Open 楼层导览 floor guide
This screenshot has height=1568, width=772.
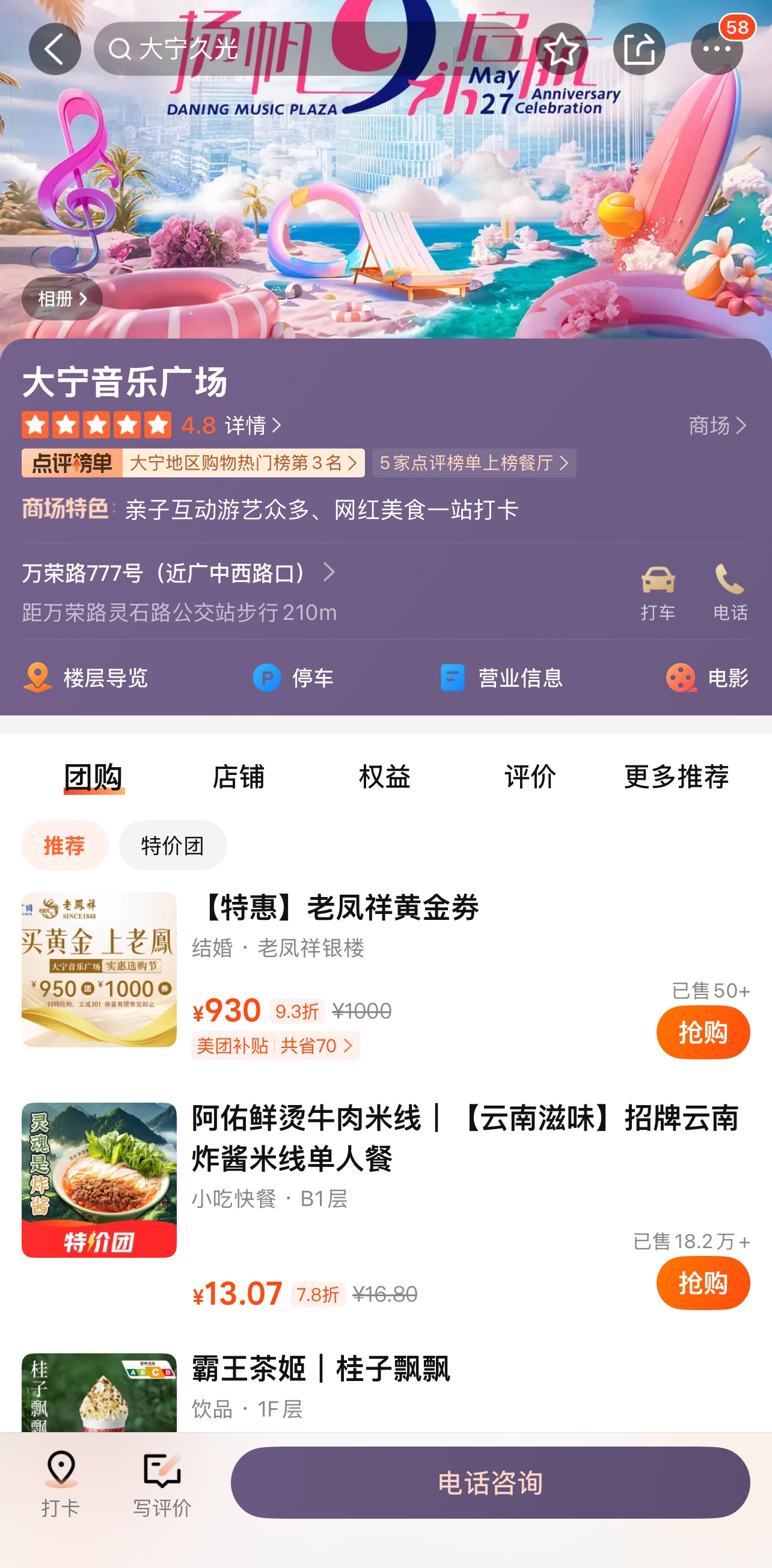[85, 678]
